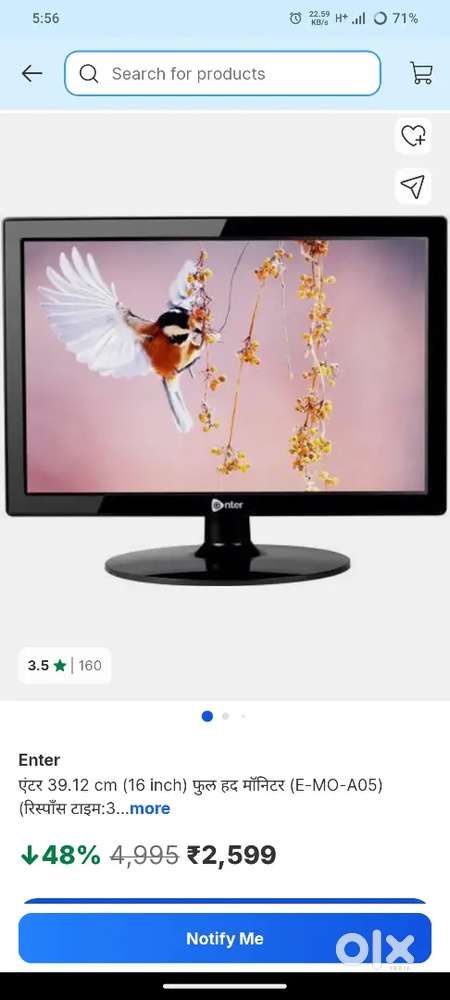Open the 3.5 star rating badge
This screenshot has width=450, height=1000.
pyautogui.click(x=64, y=665)
